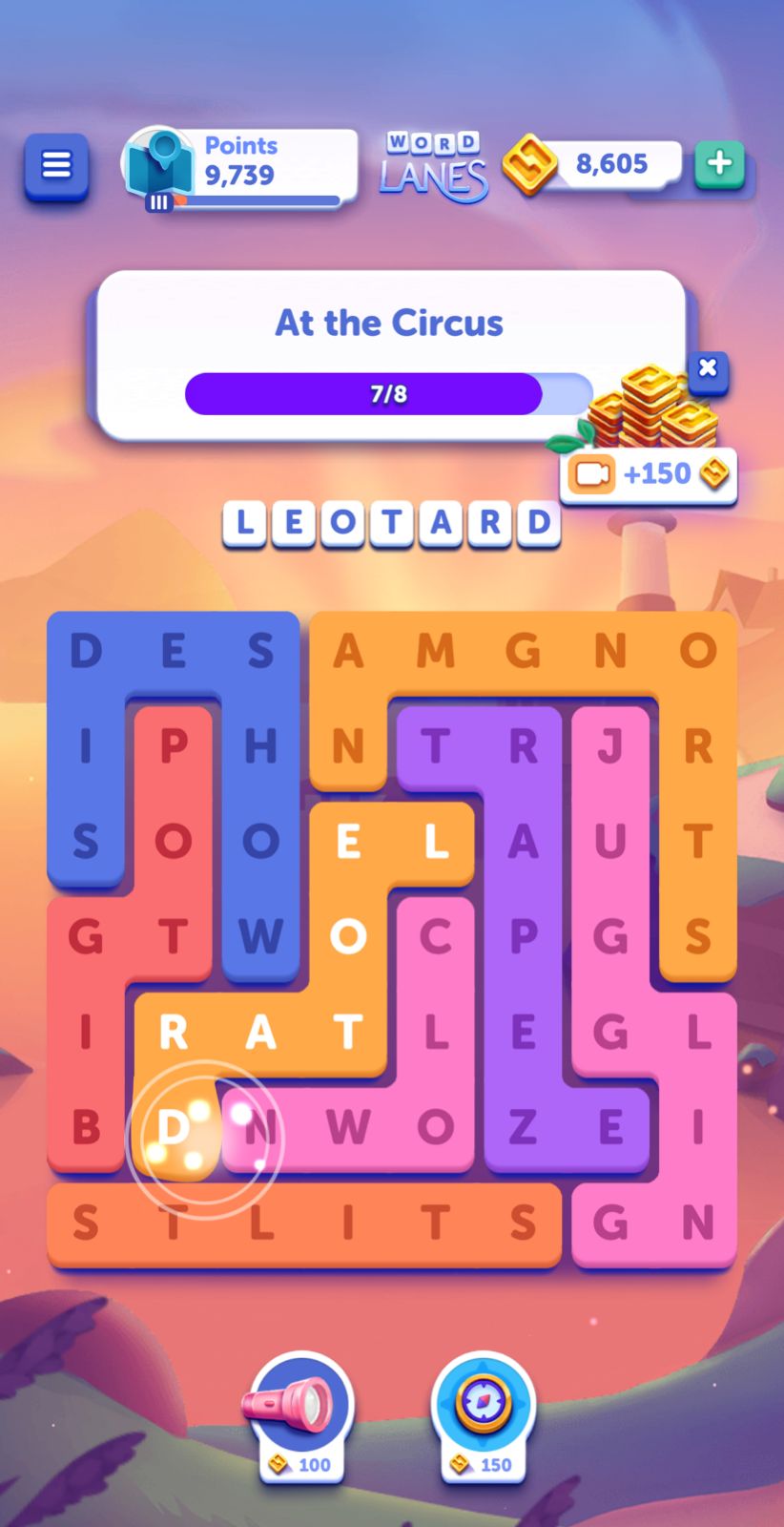
Task: Tap the letter C tile
Action: click(435, 937)
